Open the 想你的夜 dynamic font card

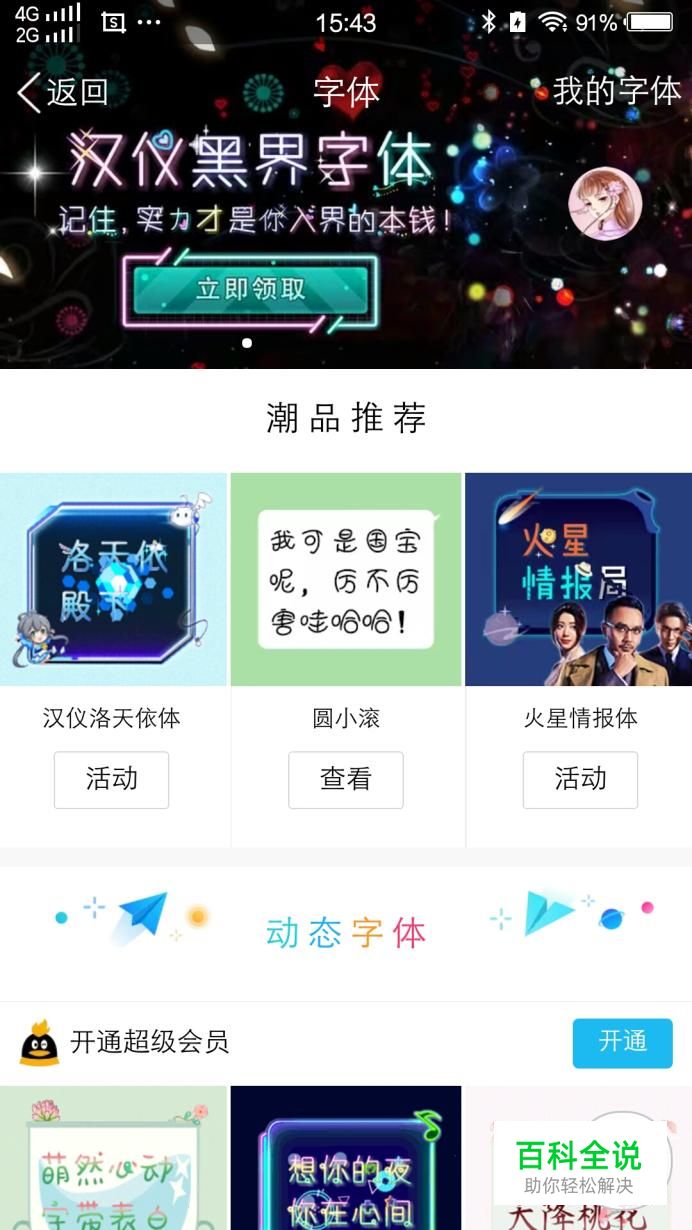pyautogui.click(x=346, y=1160)
